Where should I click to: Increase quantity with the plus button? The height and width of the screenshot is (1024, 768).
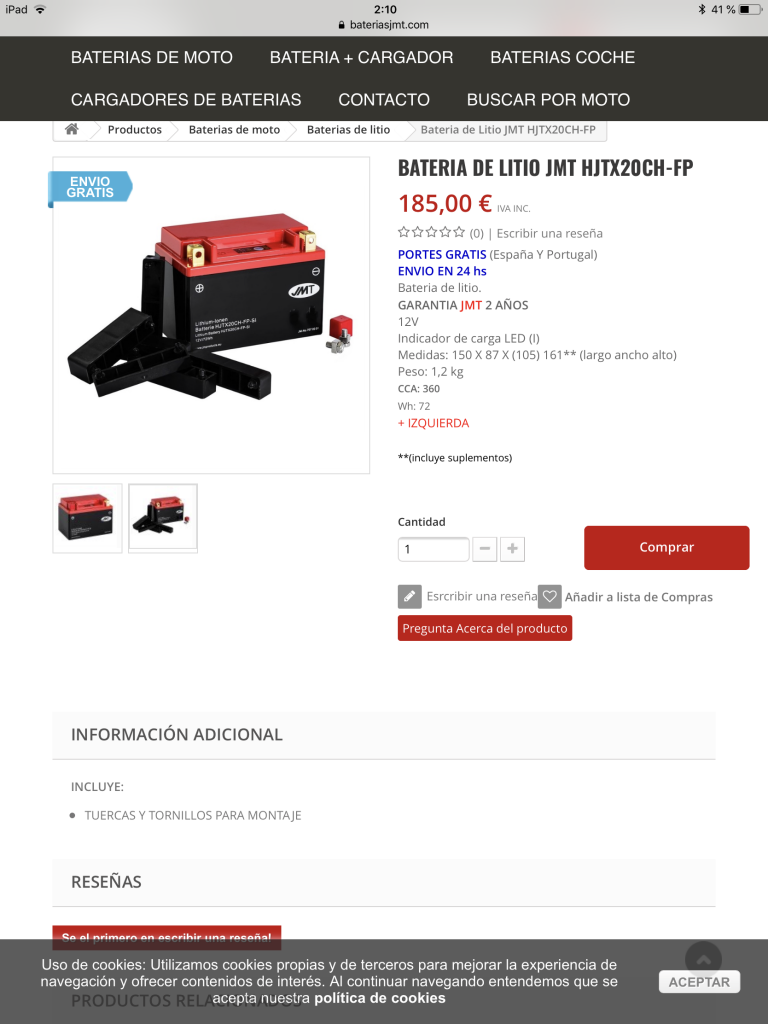coord(513,549)
